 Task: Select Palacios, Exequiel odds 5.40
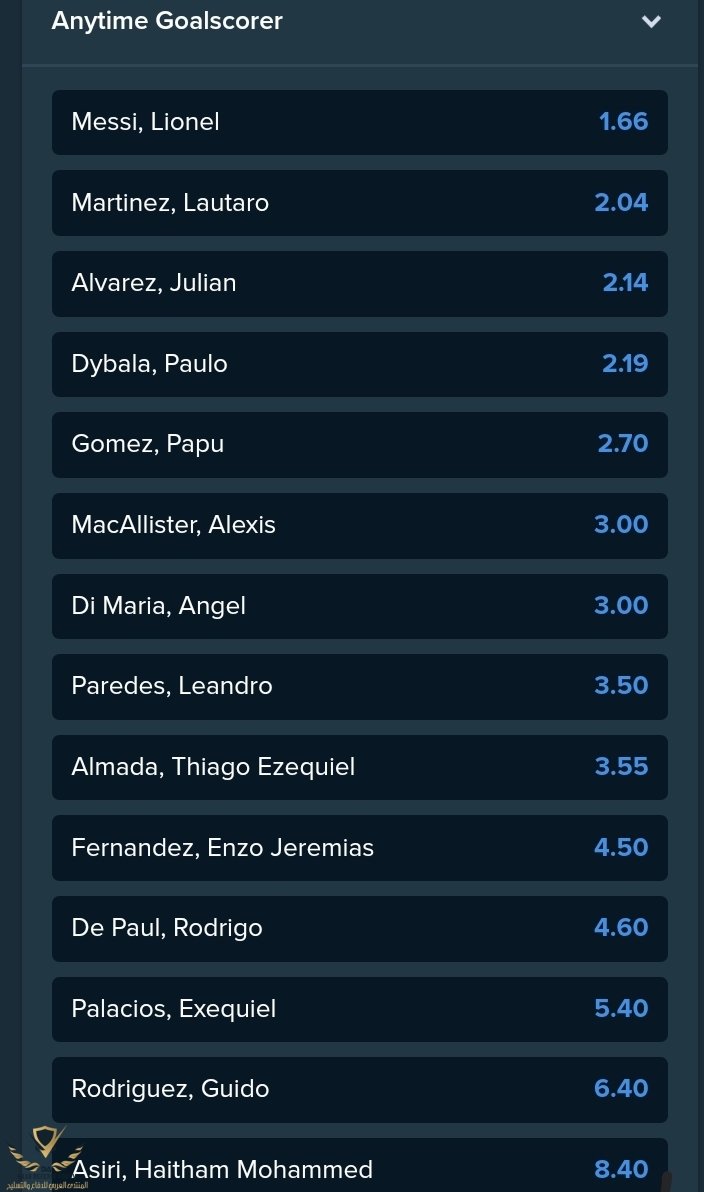(360, 1009)
